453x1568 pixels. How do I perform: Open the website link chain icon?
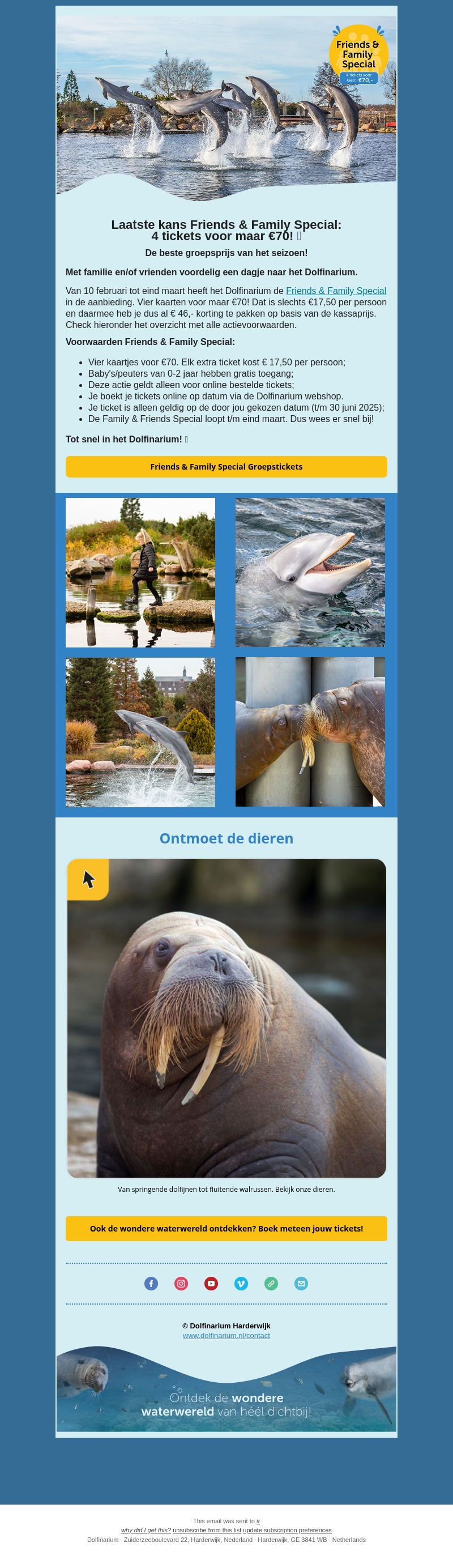coord(271,1284)
